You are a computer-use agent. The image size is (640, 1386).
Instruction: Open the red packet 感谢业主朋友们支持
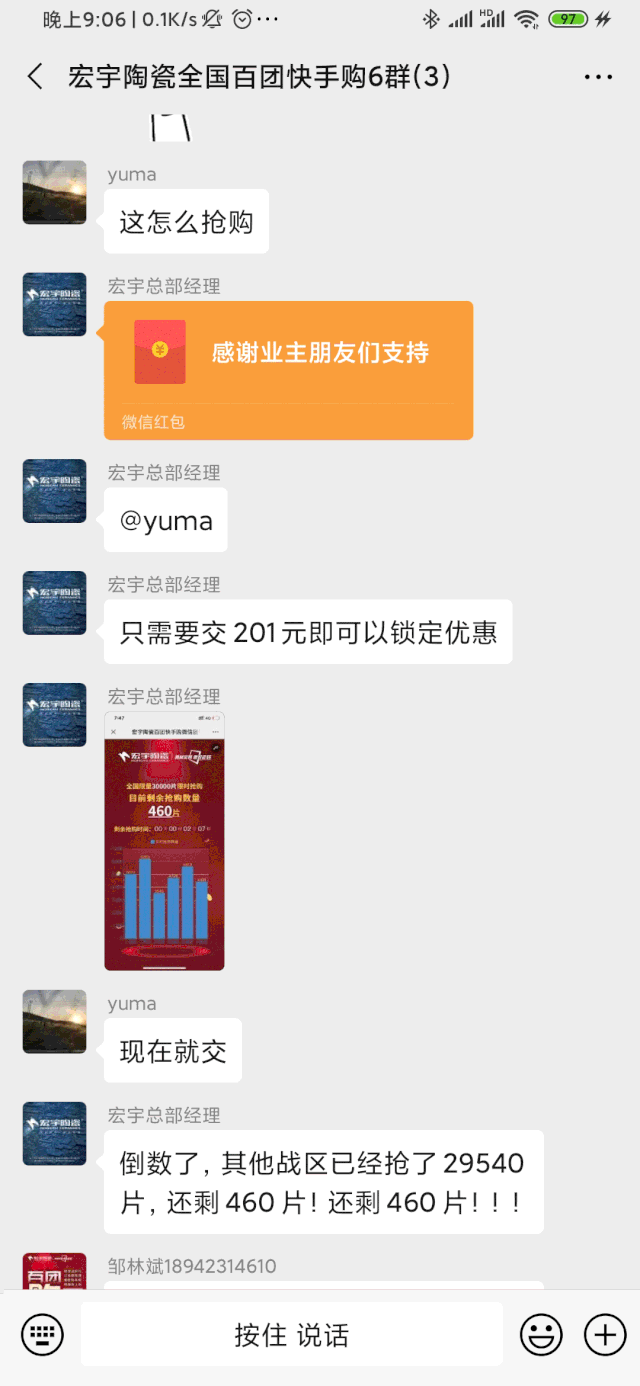pos(288,369)
